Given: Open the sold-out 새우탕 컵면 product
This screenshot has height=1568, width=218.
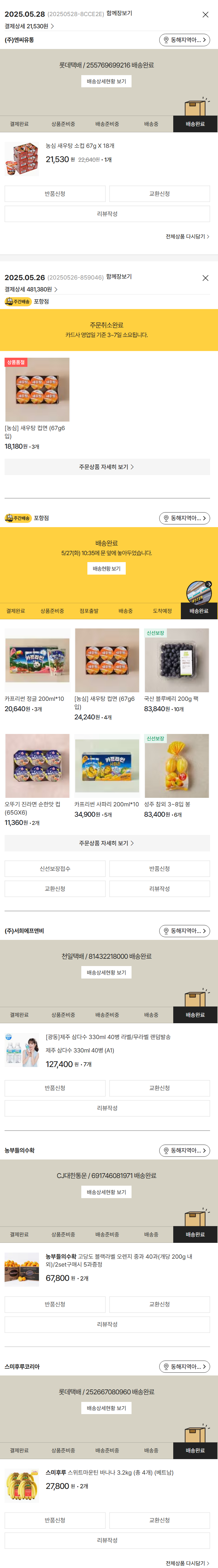Looking at the screenshot, I should pyautogui.click(x=37, y=390).
